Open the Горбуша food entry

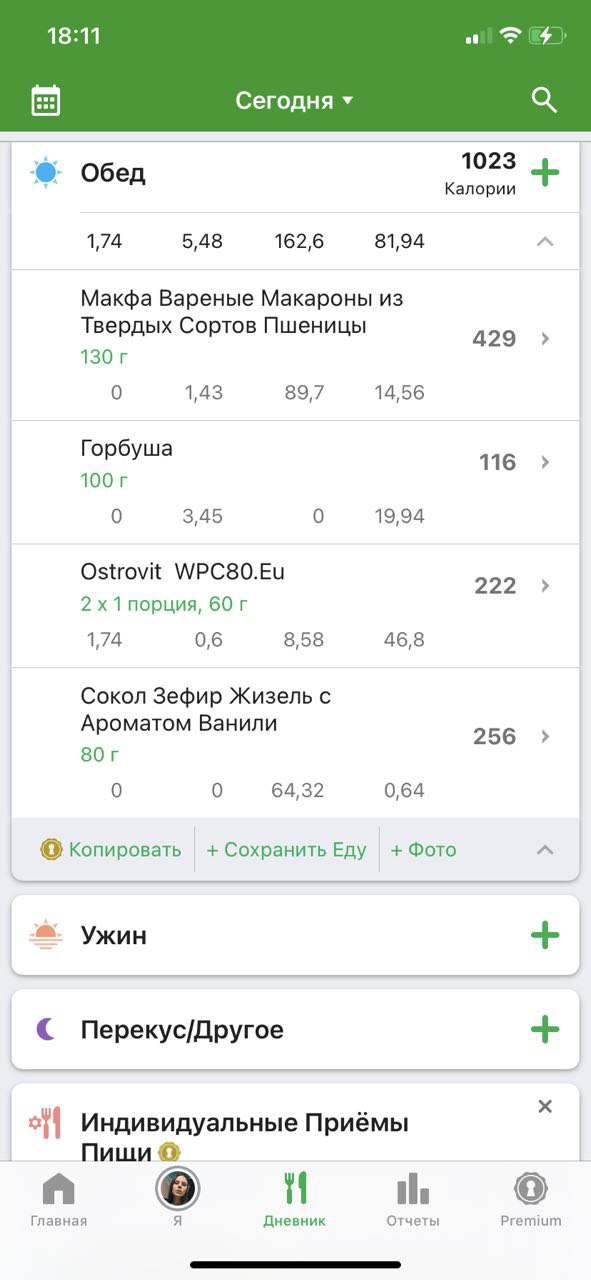(295, 482)
